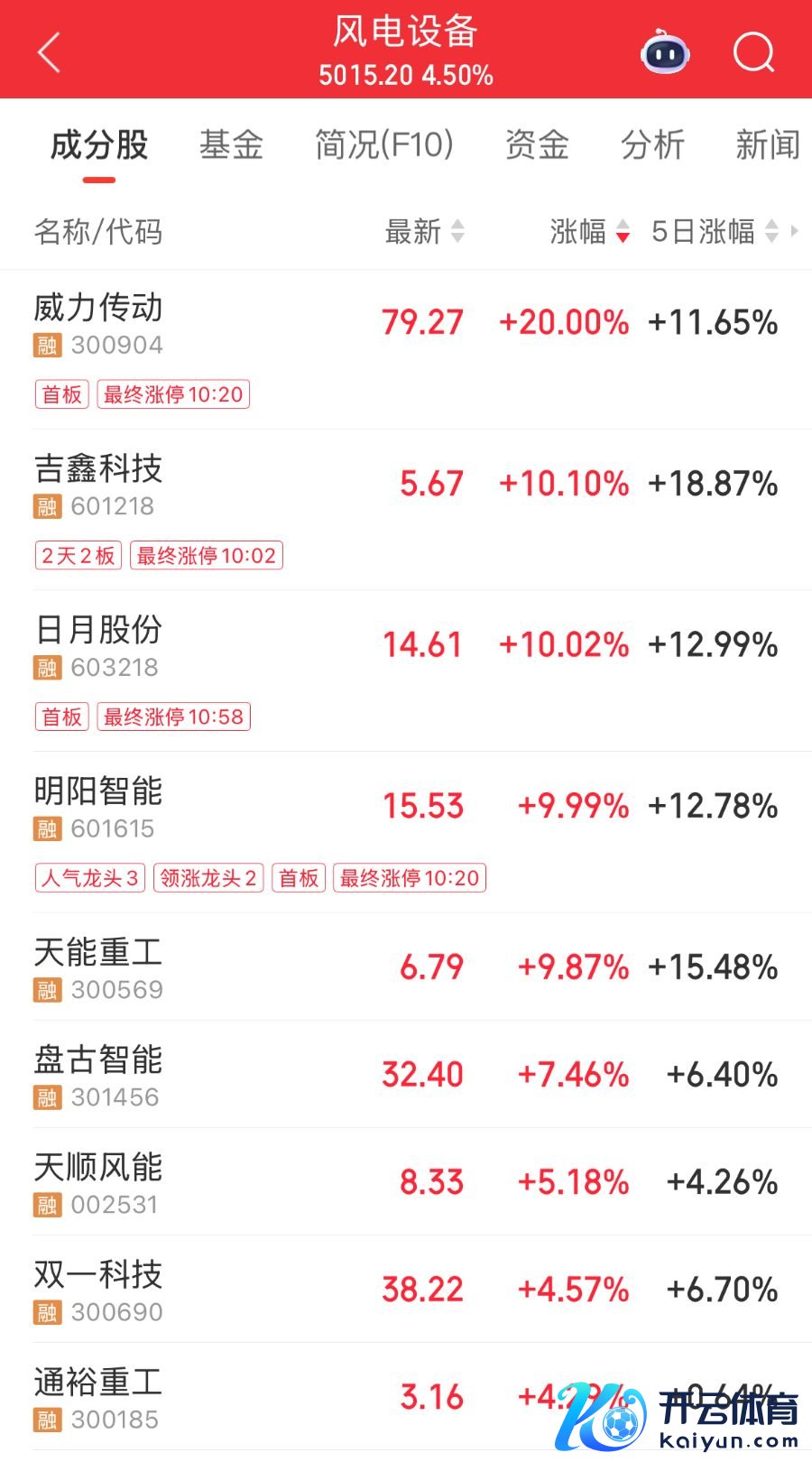Switch to the 新闻 tab
Screen dimensions: 812x1471
coord(767,144)
